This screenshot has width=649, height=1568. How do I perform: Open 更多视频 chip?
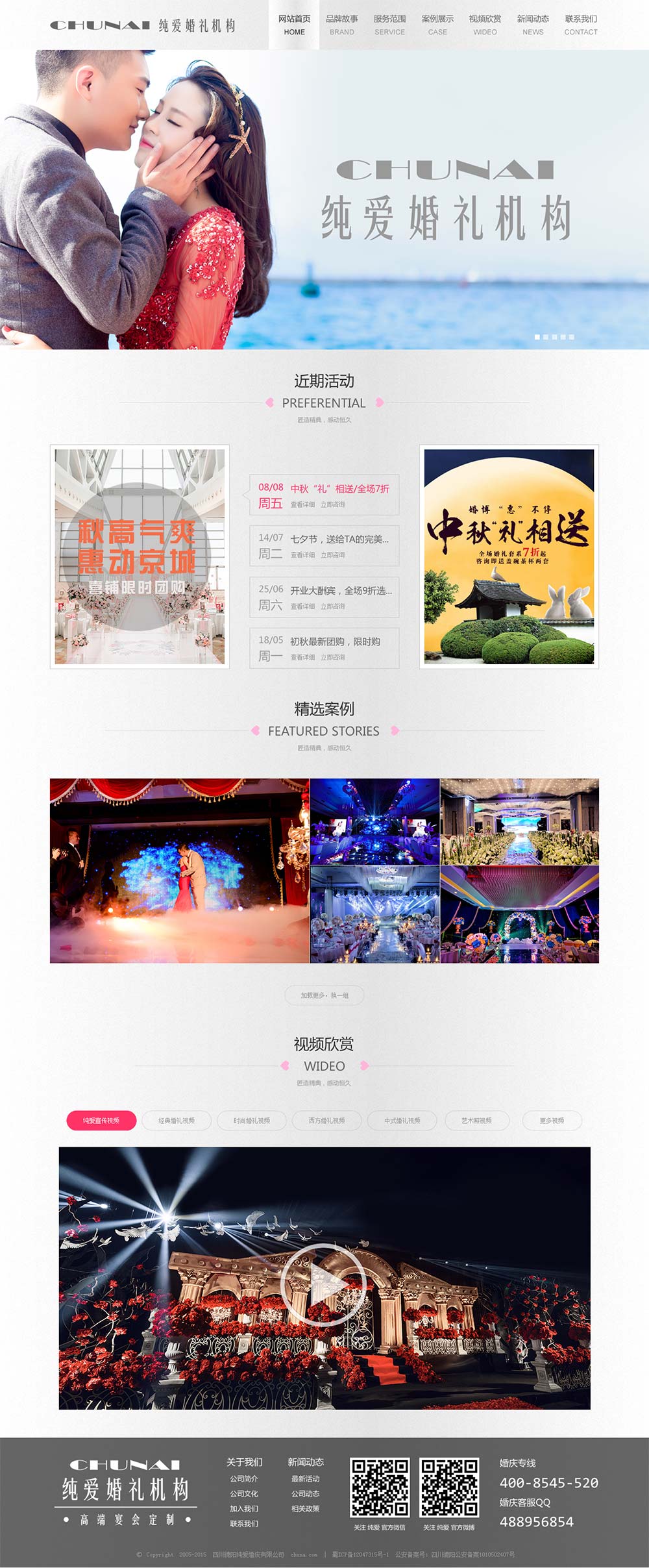pyautogui.click(x=552, y=1120)
